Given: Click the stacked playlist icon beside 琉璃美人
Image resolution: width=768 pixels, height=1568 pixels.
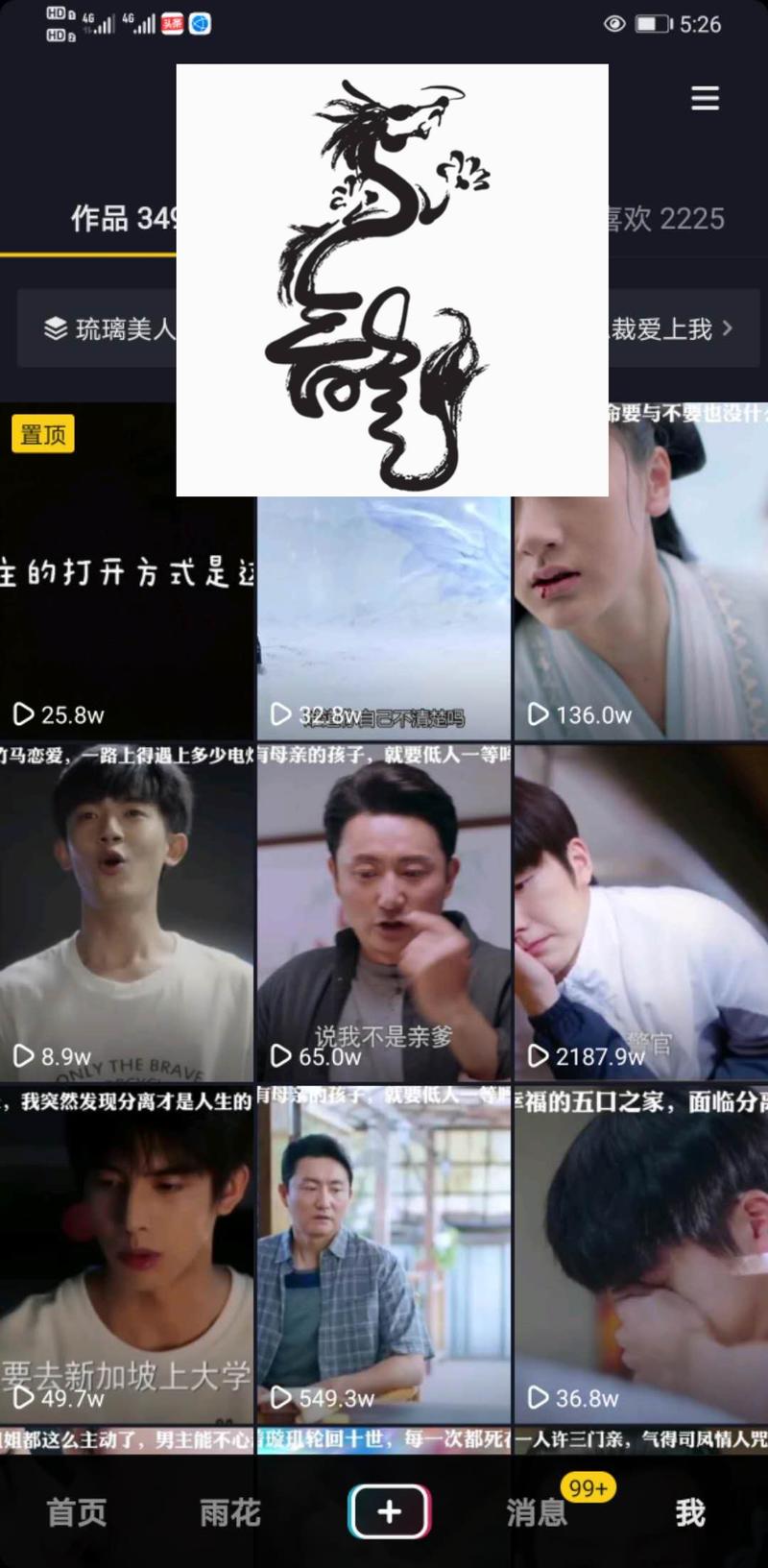Looking at the screenshot, I should tap(55, 328).
